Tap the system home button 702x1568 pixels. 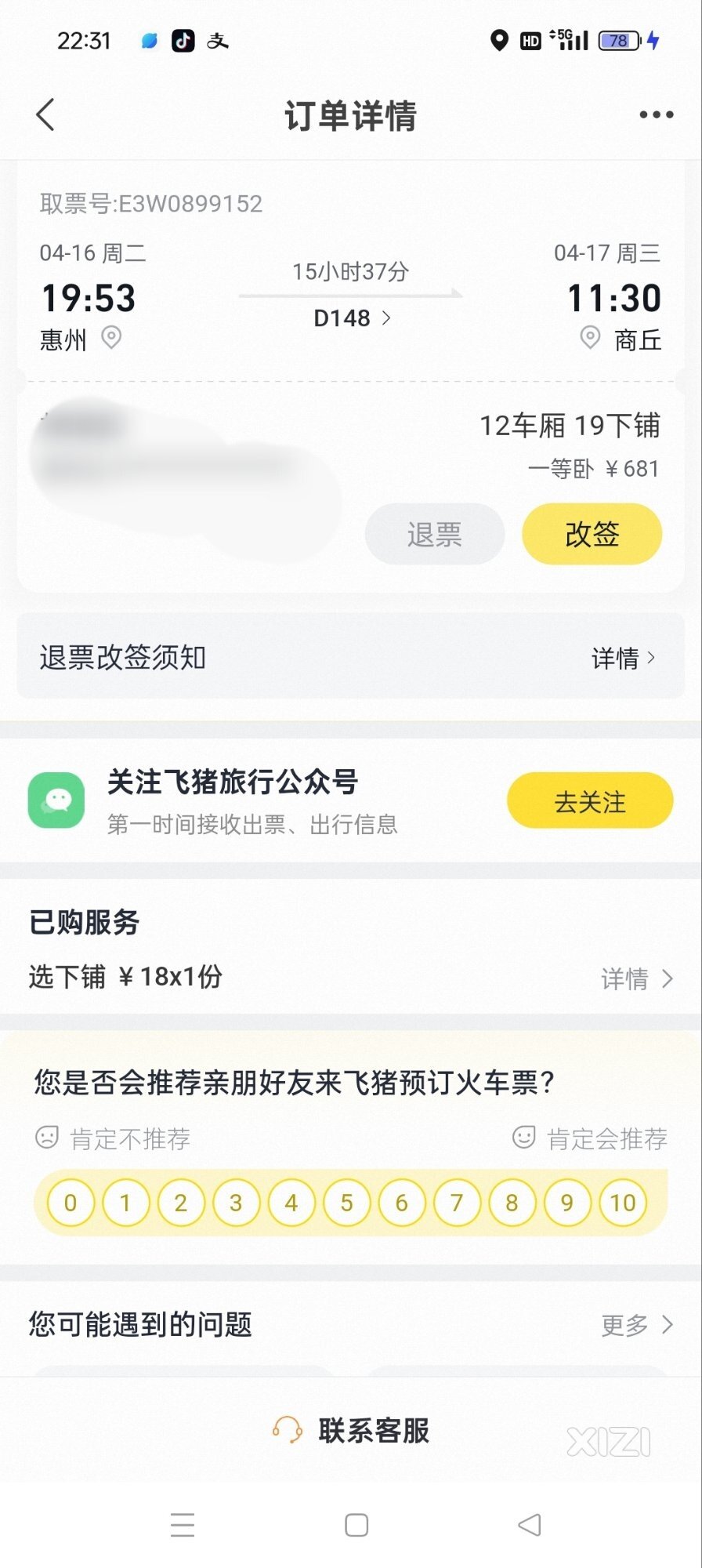tap(356, 1525)
